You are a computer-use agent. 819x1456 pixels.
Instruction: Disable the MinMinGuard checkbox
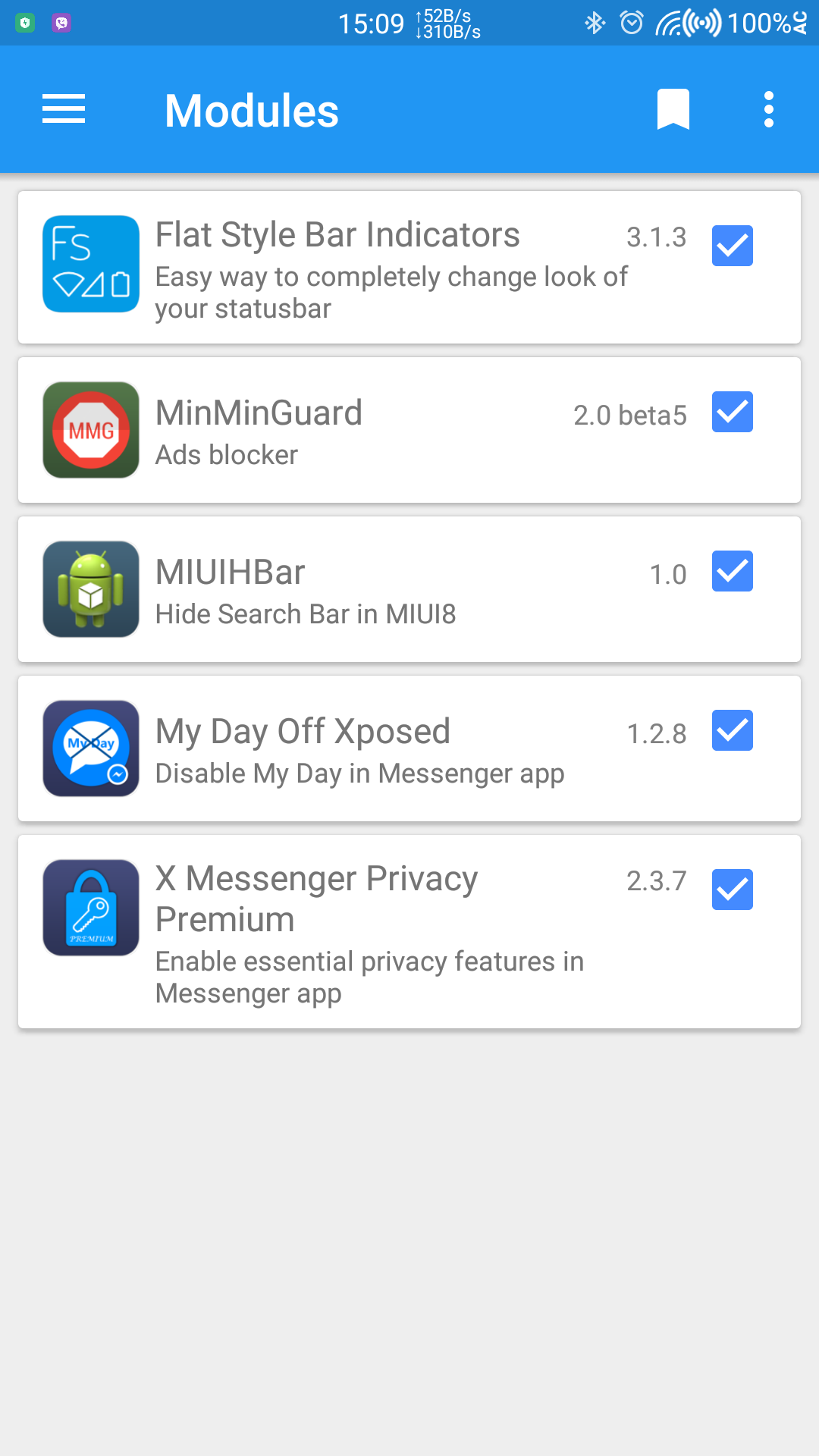pyautogui.click(x=732, y=412)
